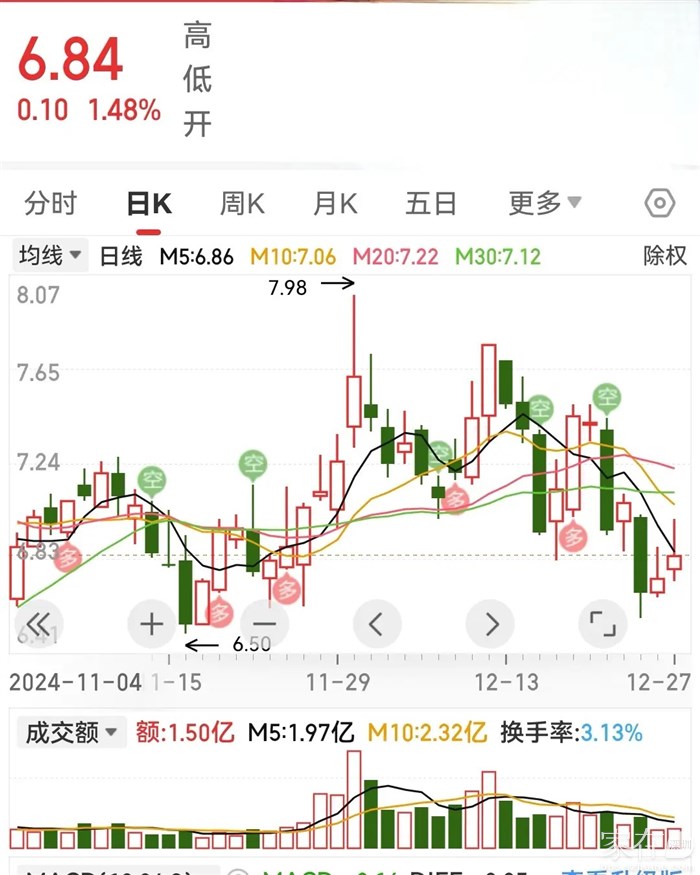Select the 周K tab
The width and height of the screenshot is (700, 875).
click(242, 204)
